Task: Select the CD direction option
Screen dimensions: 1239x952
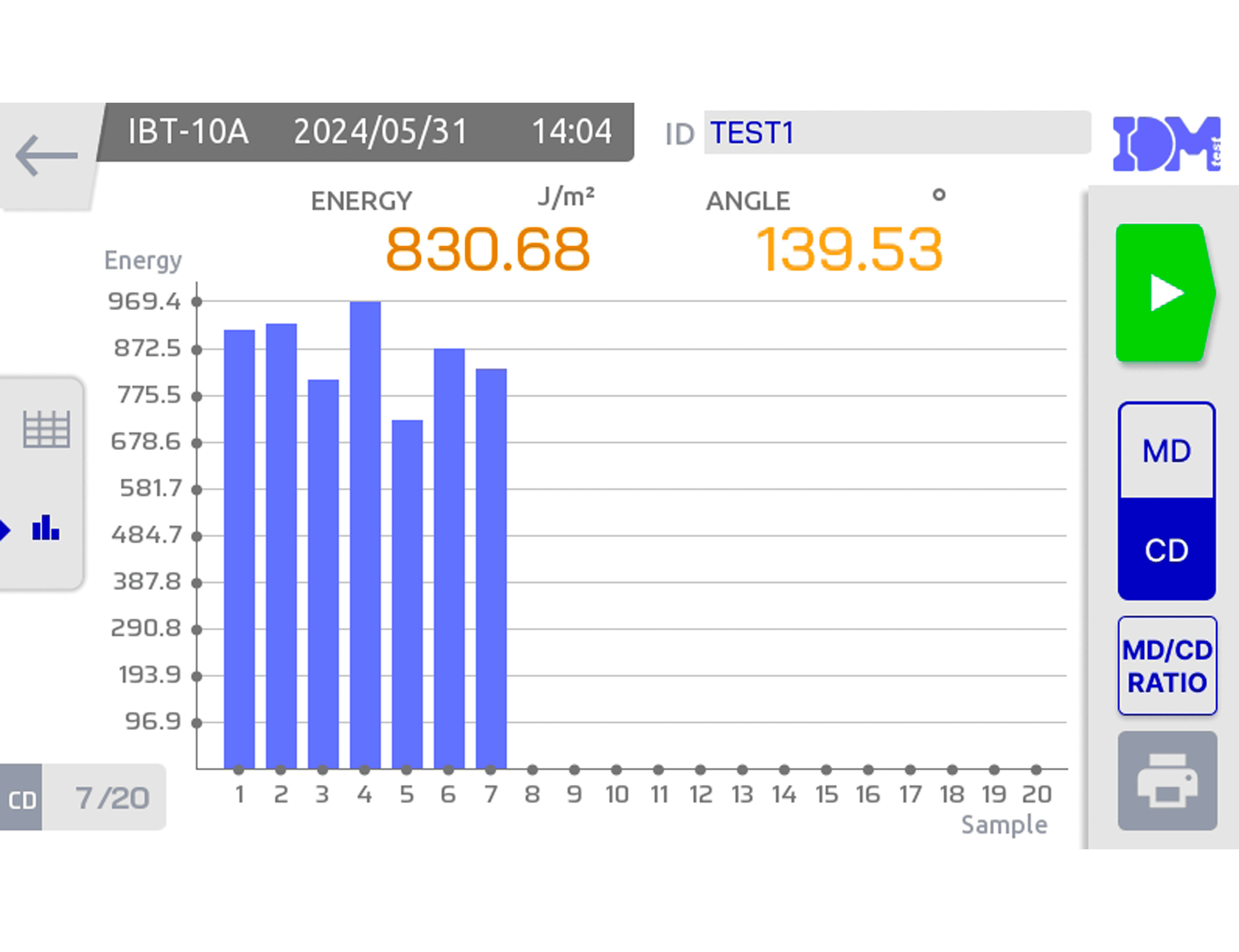Action: pos(1166,550)
